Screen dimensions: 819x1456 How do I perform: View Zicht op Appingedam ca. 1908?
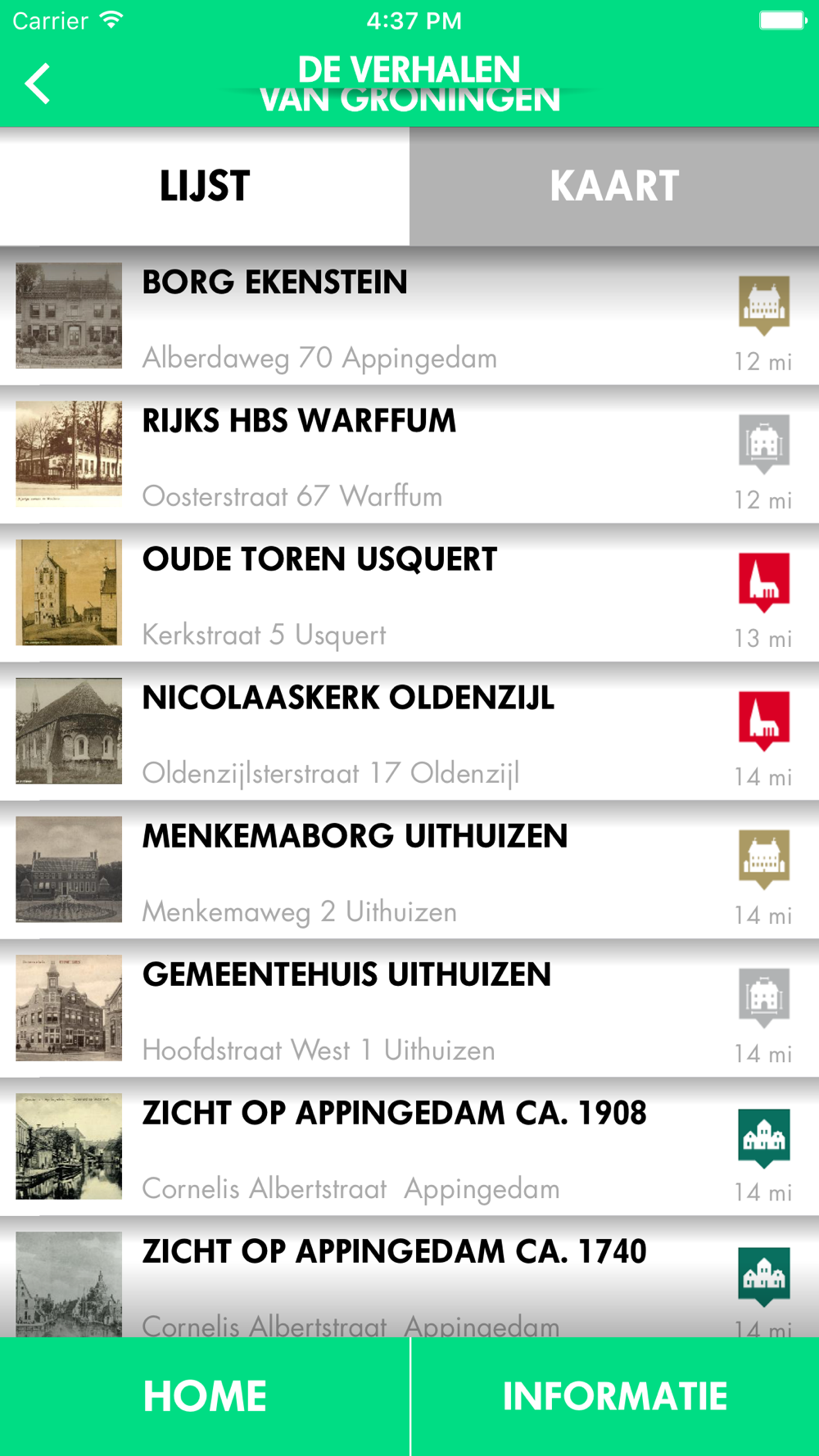point(409,1146)
